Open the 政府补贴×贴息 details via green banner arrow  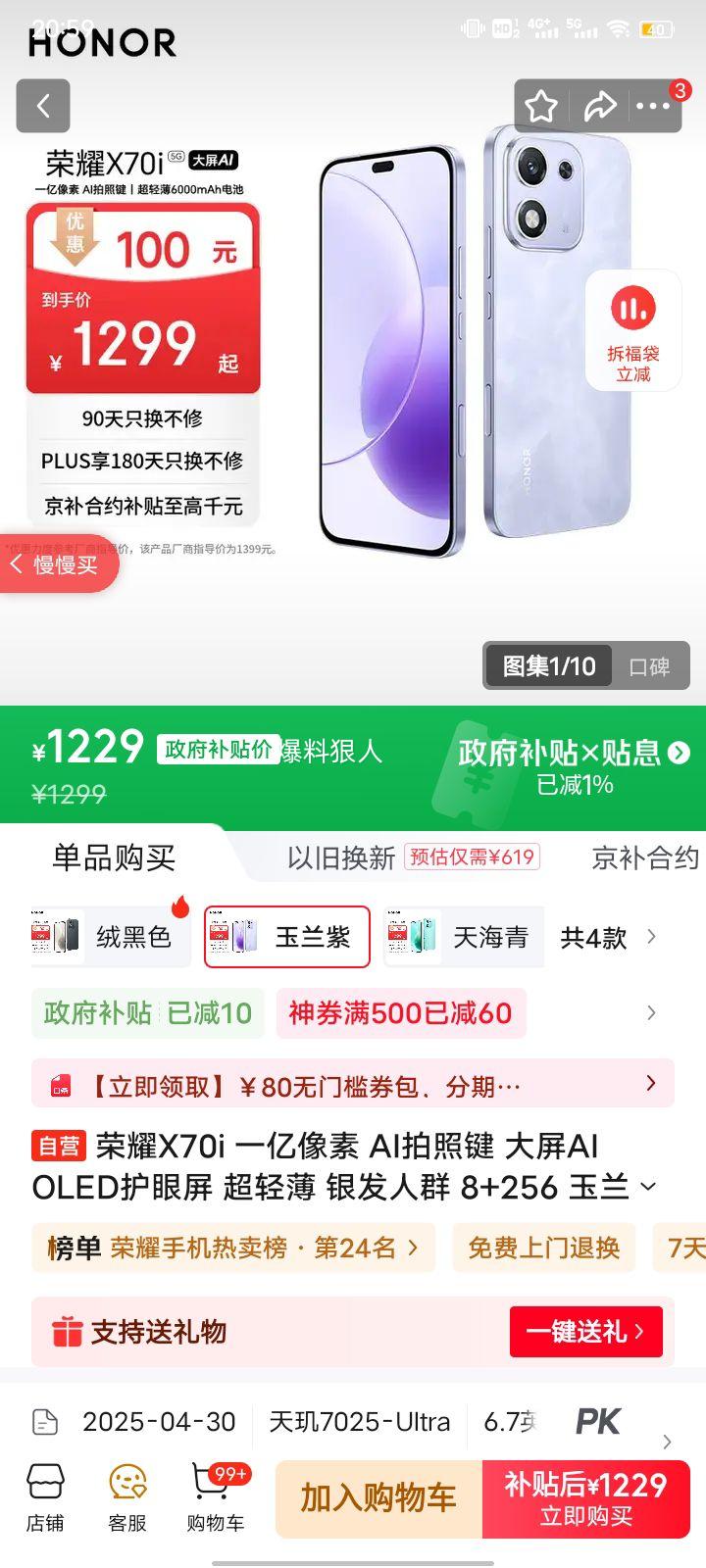click(678, 753)
